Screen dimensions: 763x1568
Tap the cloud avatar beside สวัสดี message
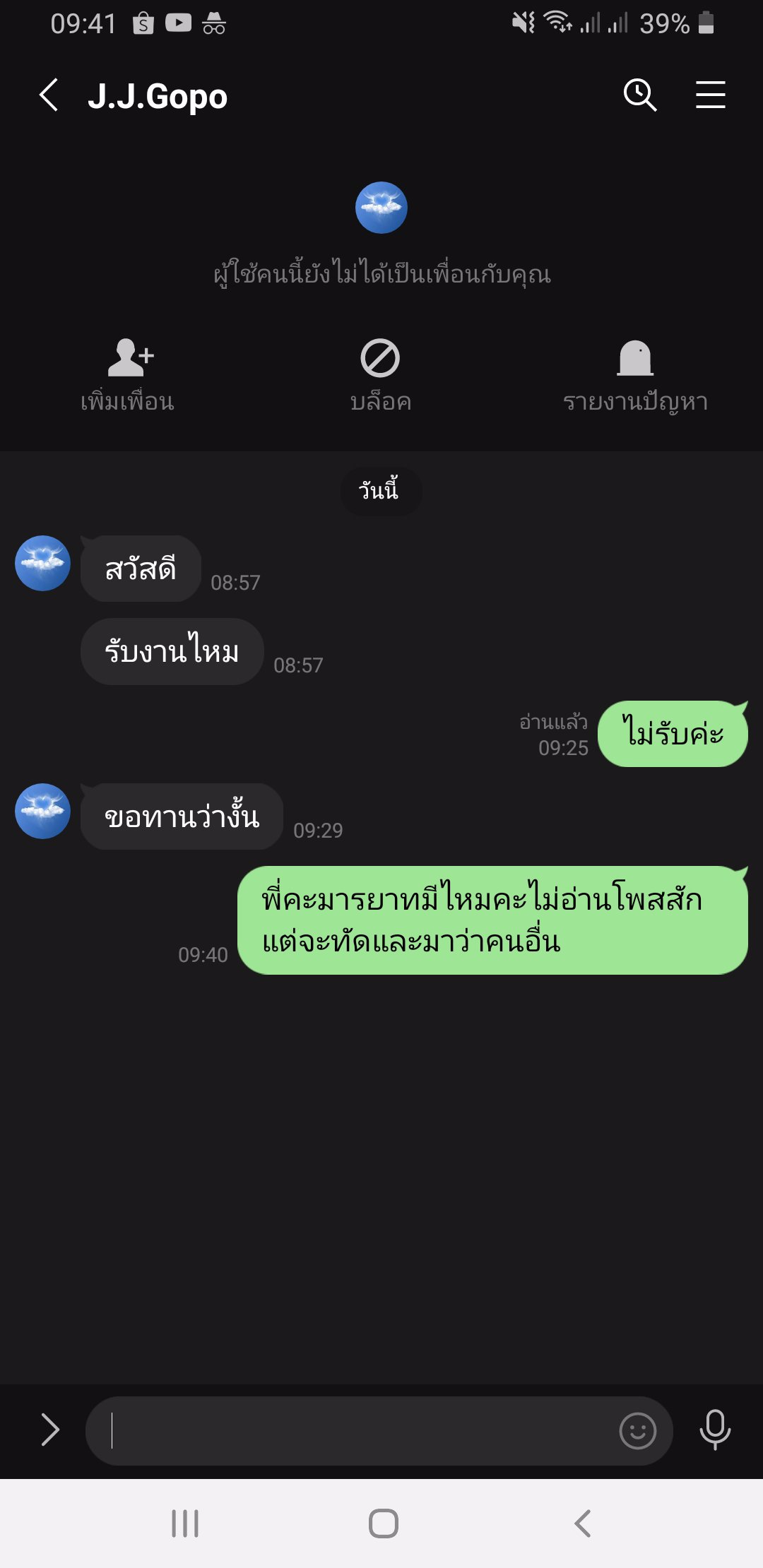(42, 564)
